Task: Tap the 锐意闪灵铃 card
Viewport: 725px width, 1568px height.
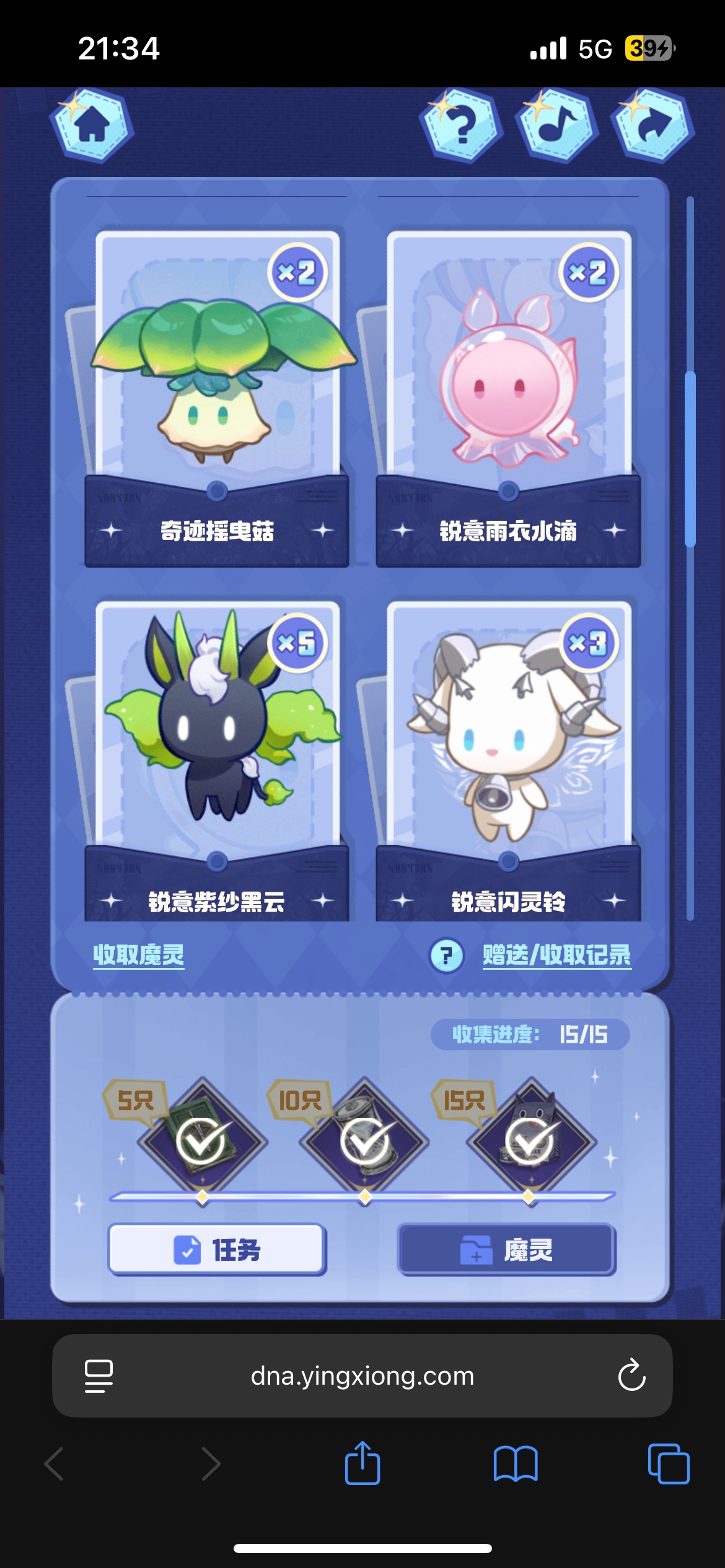Action: click(508, 762)
